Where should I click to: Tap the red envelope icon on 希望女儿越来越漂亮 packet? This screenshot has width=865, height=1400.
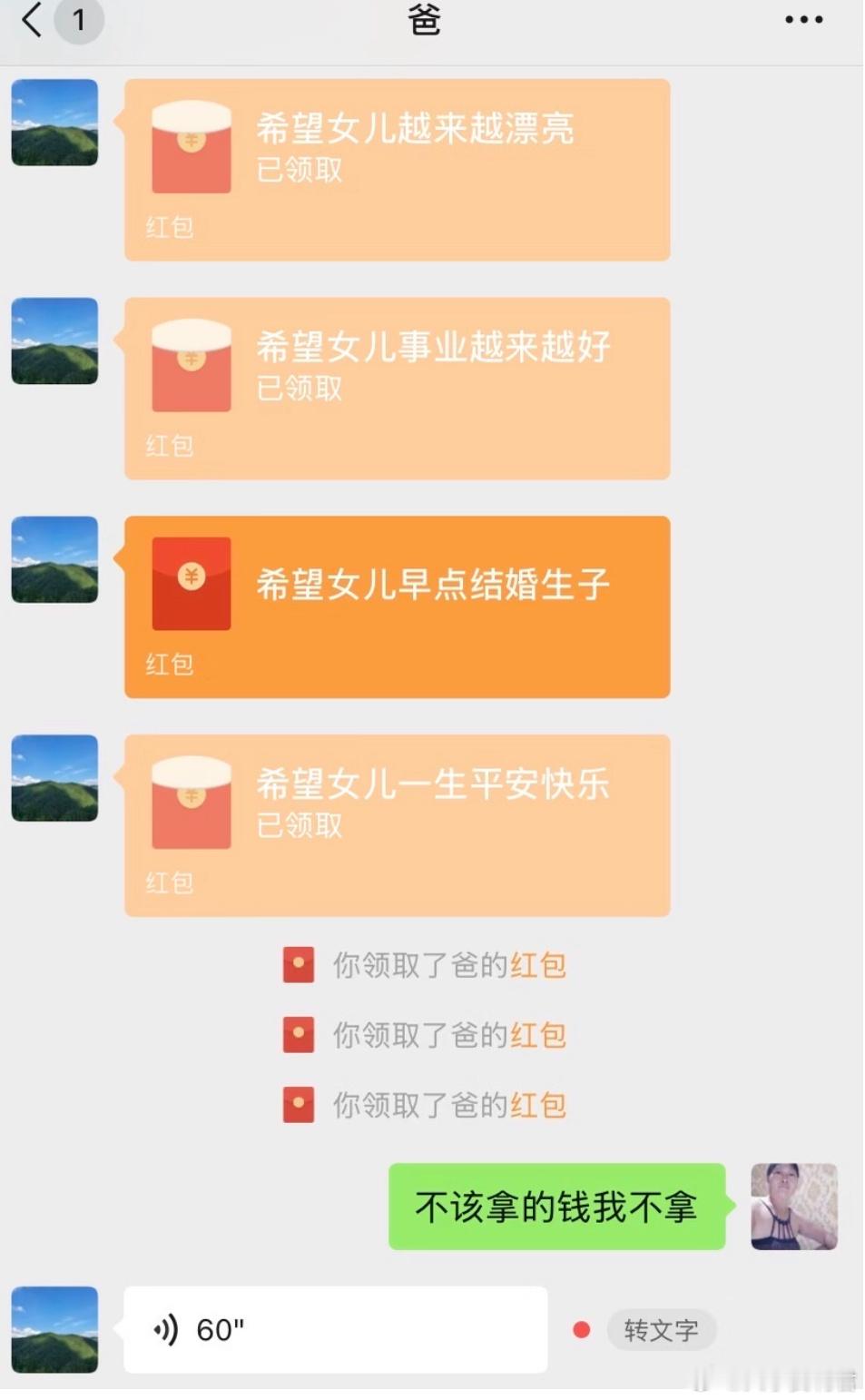pos(191,147)
